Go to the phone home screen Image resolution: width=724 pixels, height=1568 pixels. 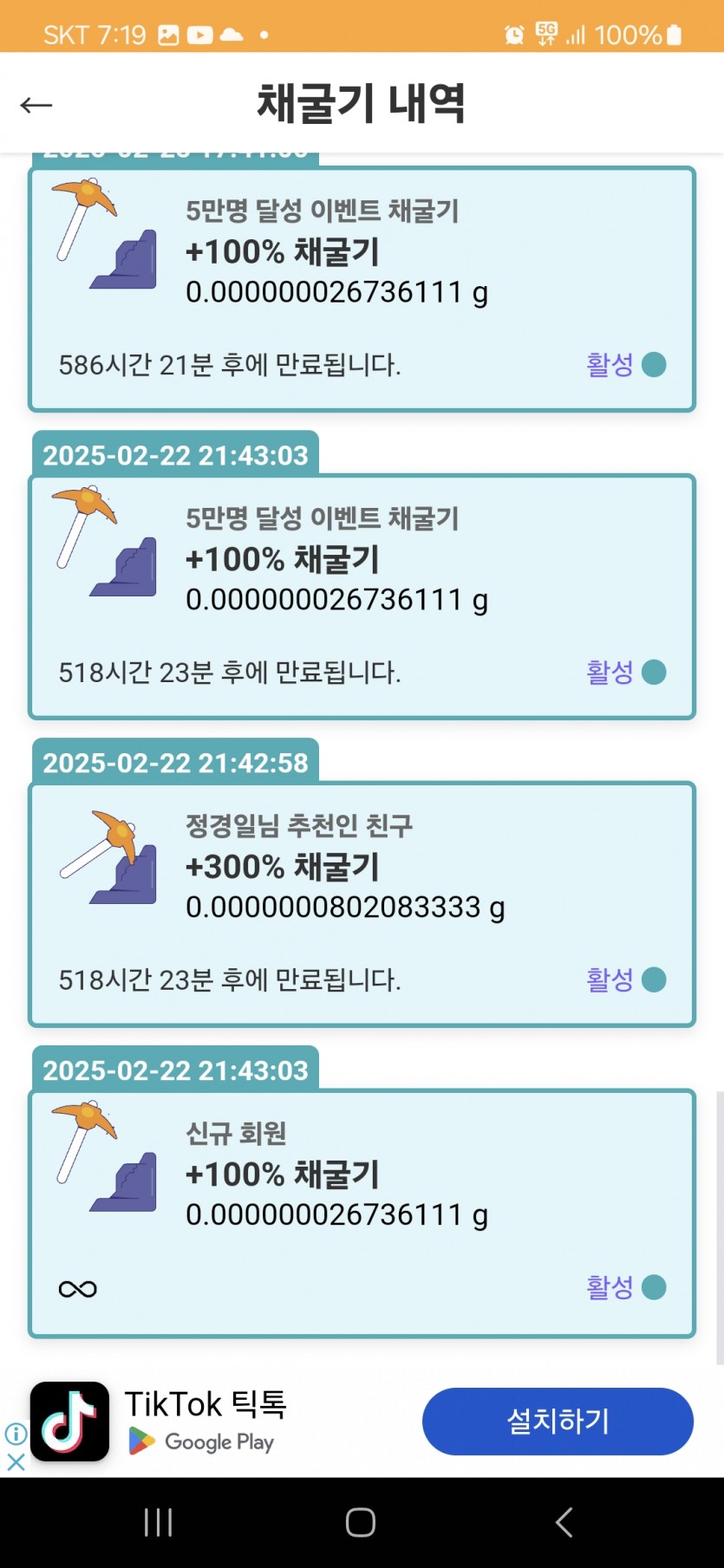point(361,1522)
